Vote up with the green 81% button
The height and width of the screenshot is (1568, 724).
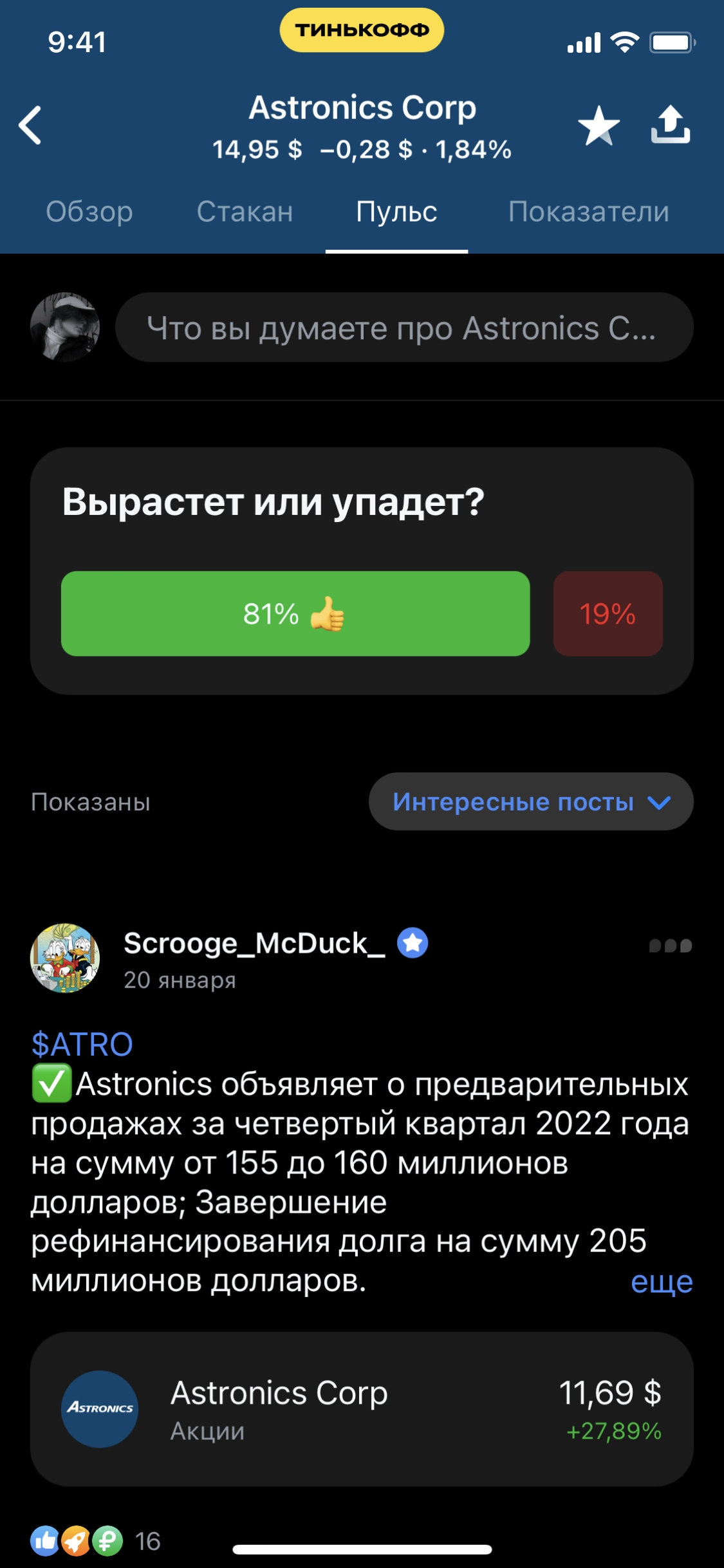295,613
